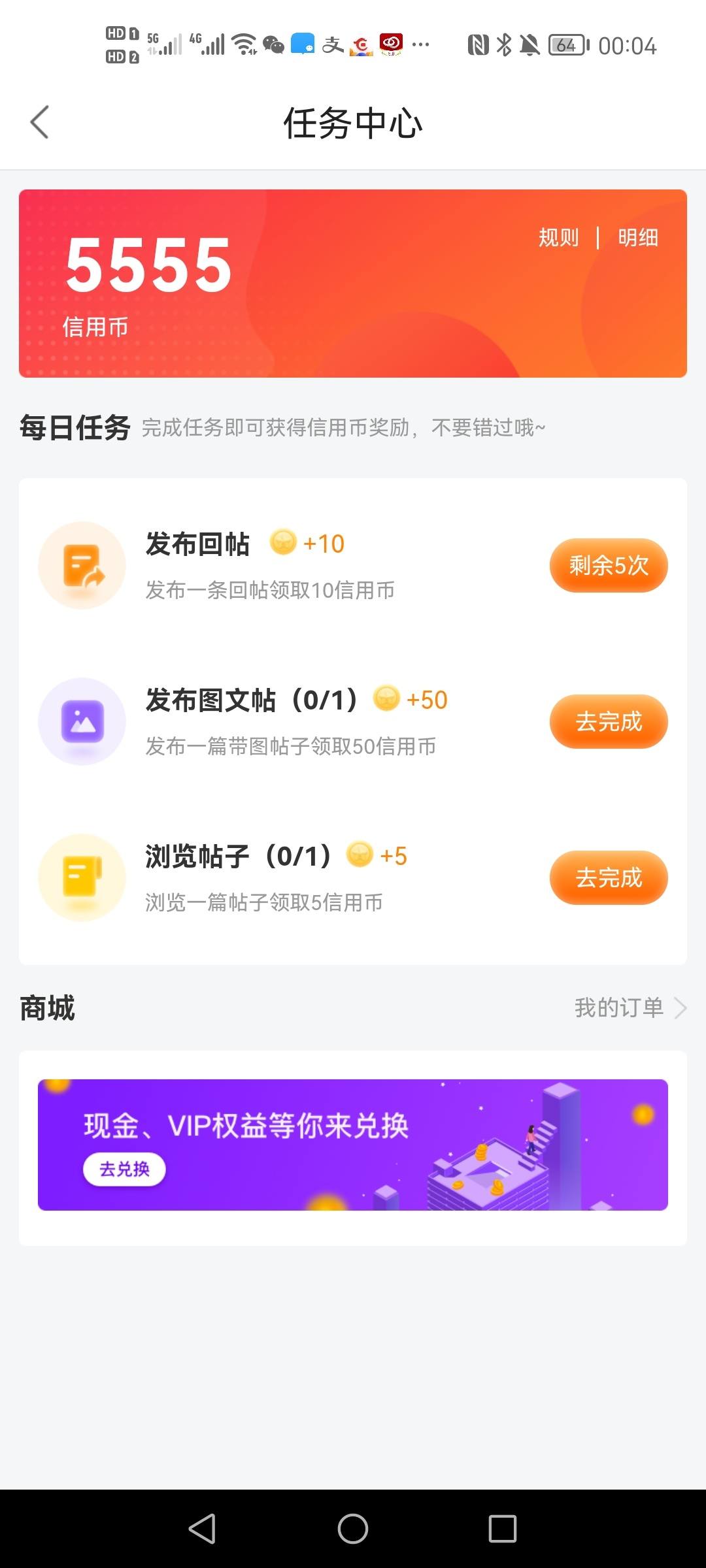Open the 明细 details link
Image resolution: width=706 pixels, height=1568 pixels.
click(x=638, y=238)
